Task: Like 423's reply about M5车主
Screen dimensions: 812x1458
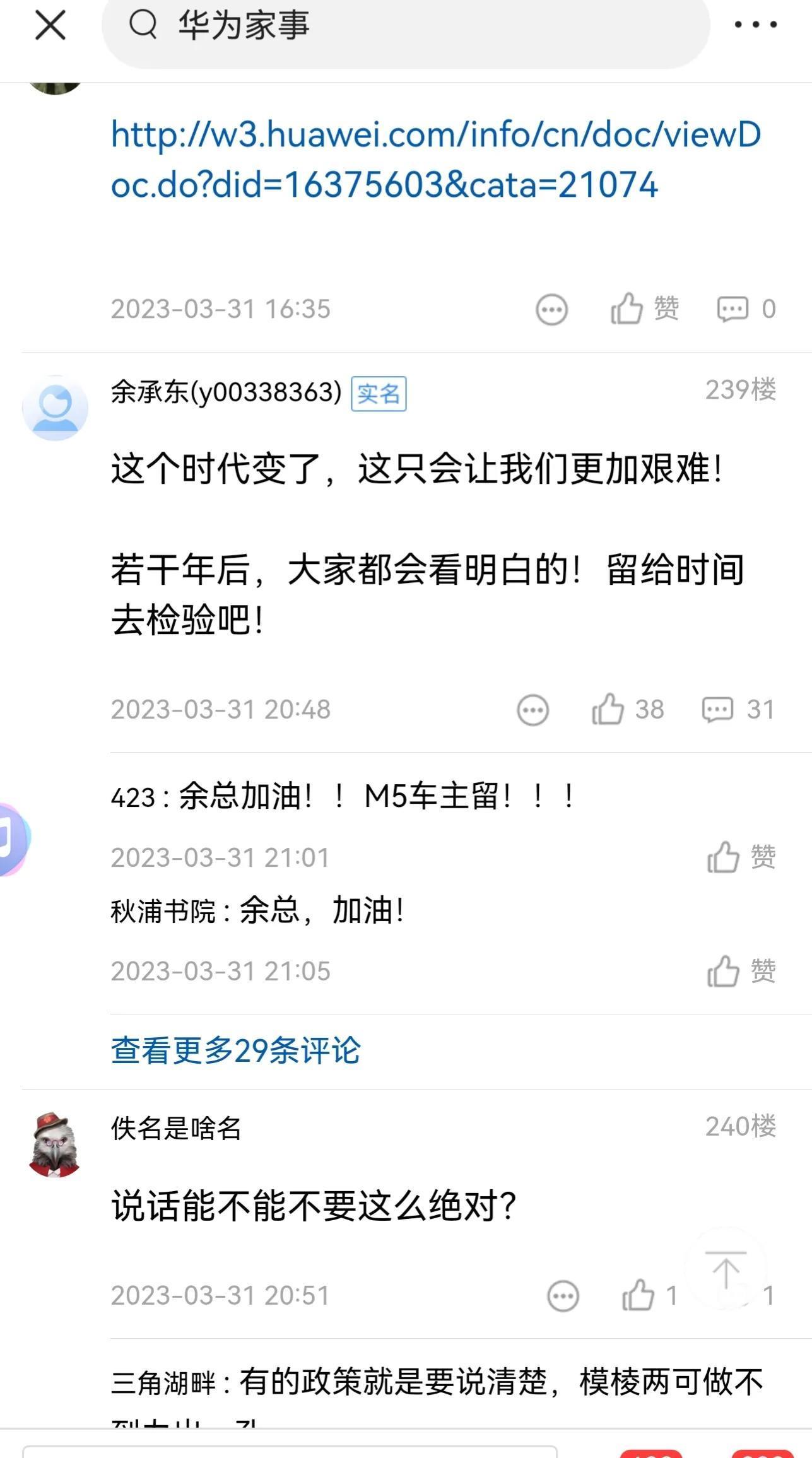Action: click(741, 857)
